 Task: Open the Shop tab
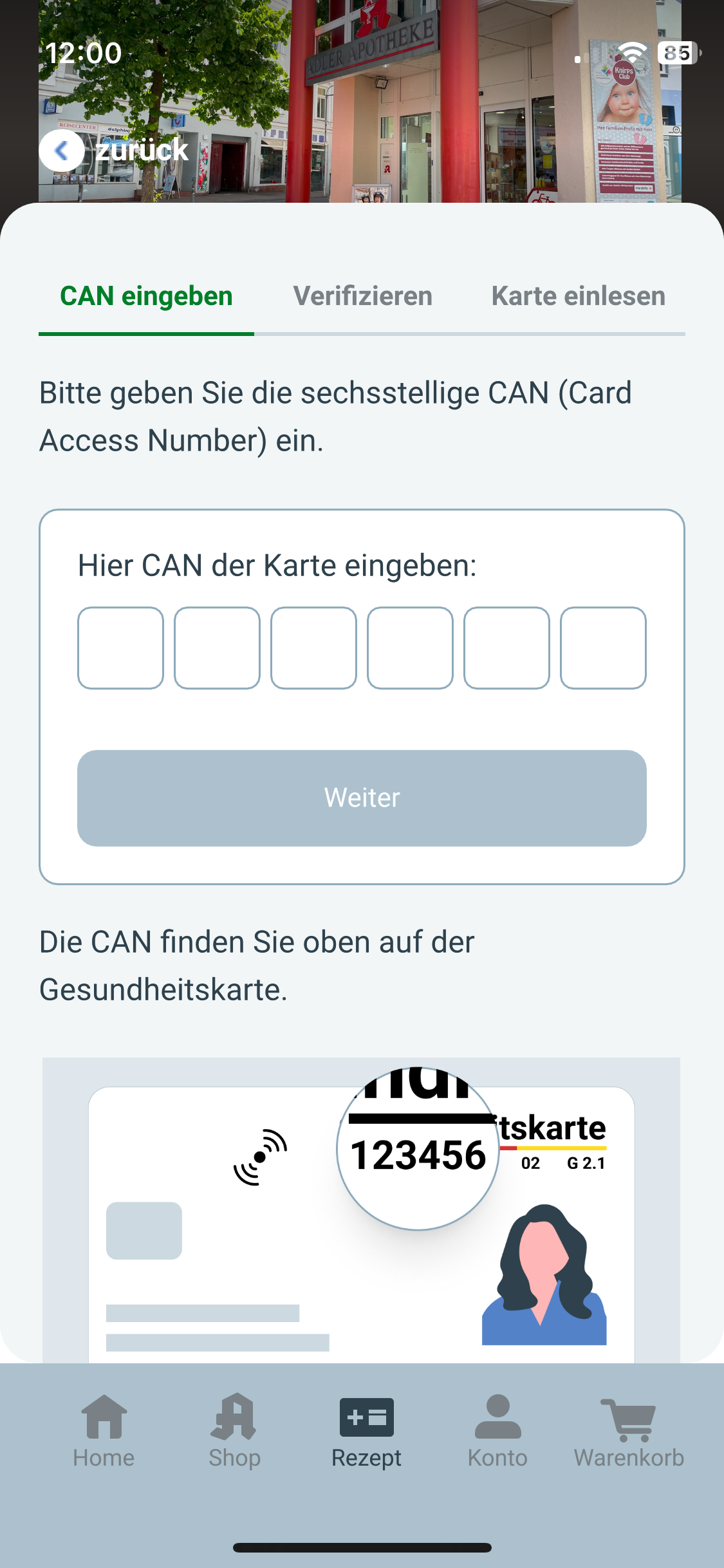(234, 1432)
